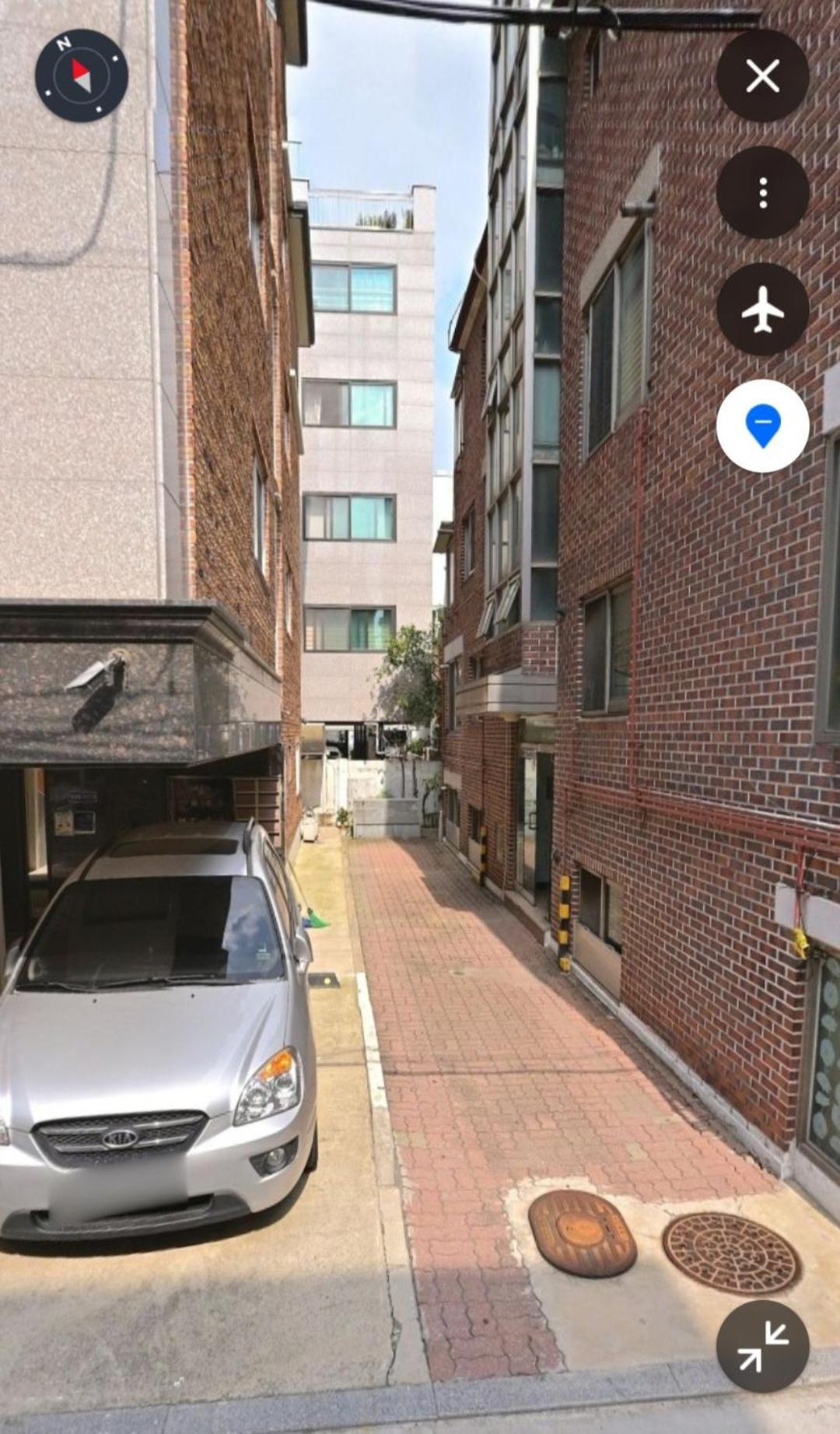The image size is (840, 1434).
Task: Minimize the street view with collapse arrows
Action: [x=762, y=1346]
